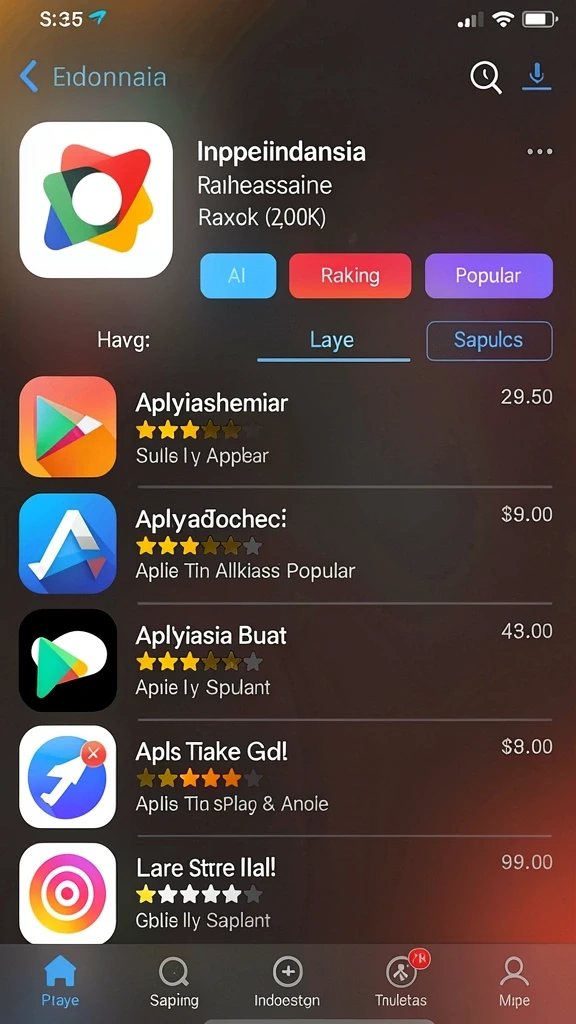The image size is (576, 1024).
Task: Open the Apls Tiake Gdl listing
Action: click(x=286, y=776)
